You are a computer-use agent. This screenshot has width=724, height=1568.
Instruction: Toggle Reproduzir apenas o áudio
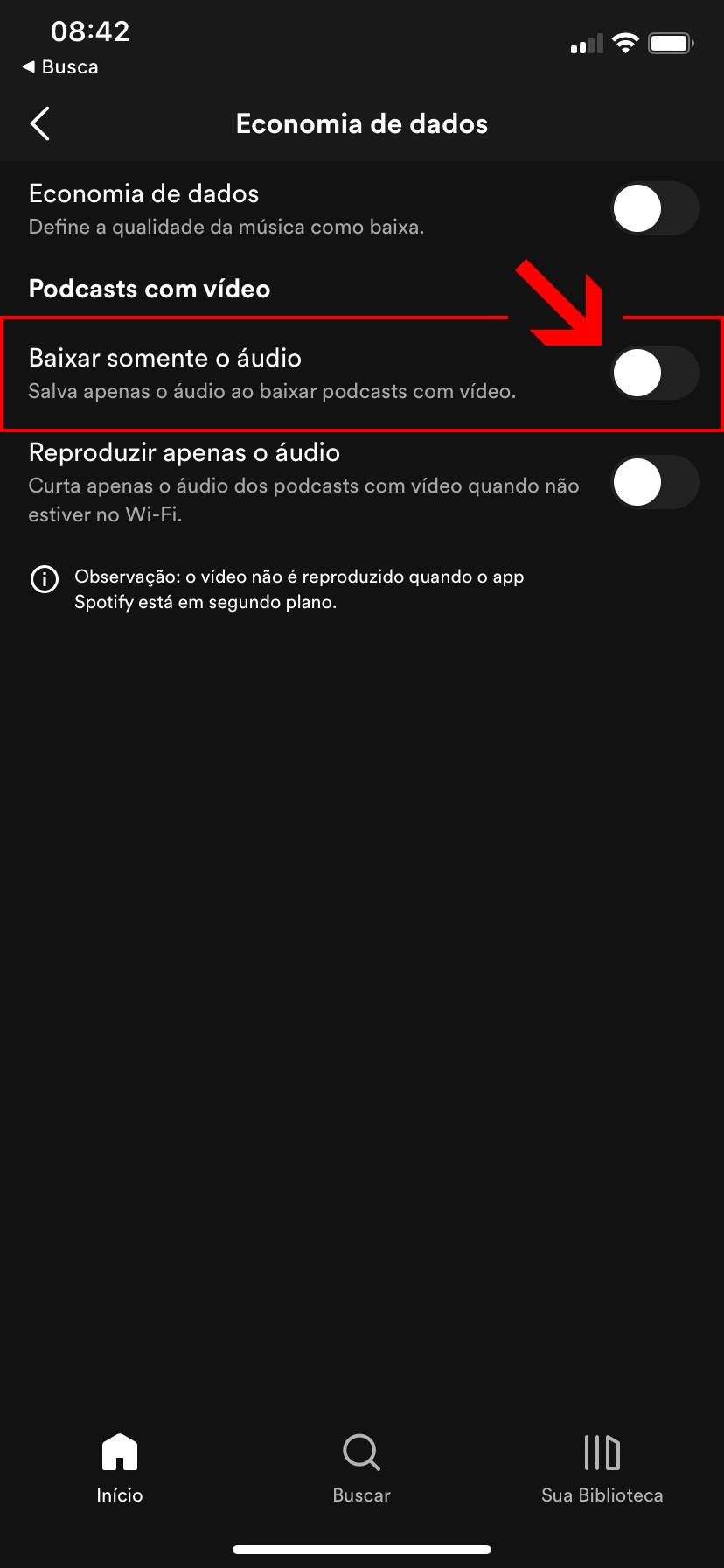(x=654, y=483)
